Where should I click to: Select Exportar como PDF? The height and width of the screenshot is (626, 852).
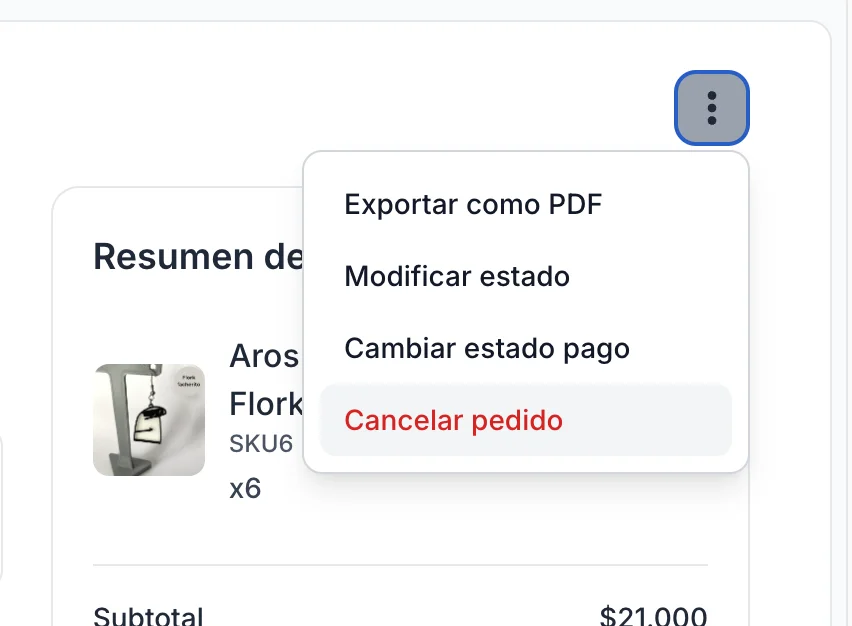click(473, 205)
